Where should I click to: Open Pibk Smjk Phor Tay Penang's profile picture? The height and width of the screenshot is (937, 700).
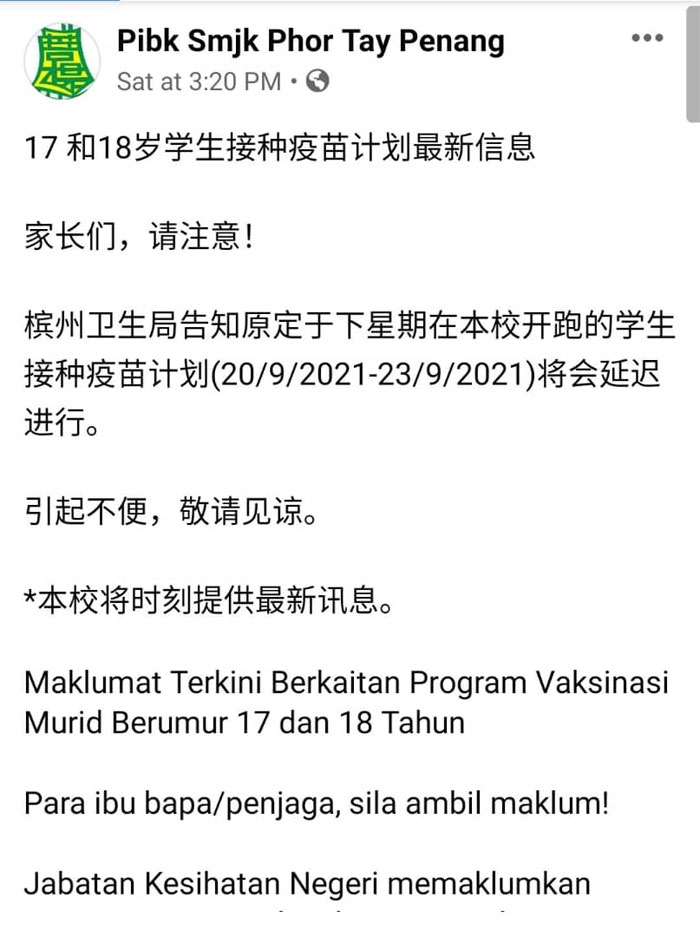(x=62, y=61)
